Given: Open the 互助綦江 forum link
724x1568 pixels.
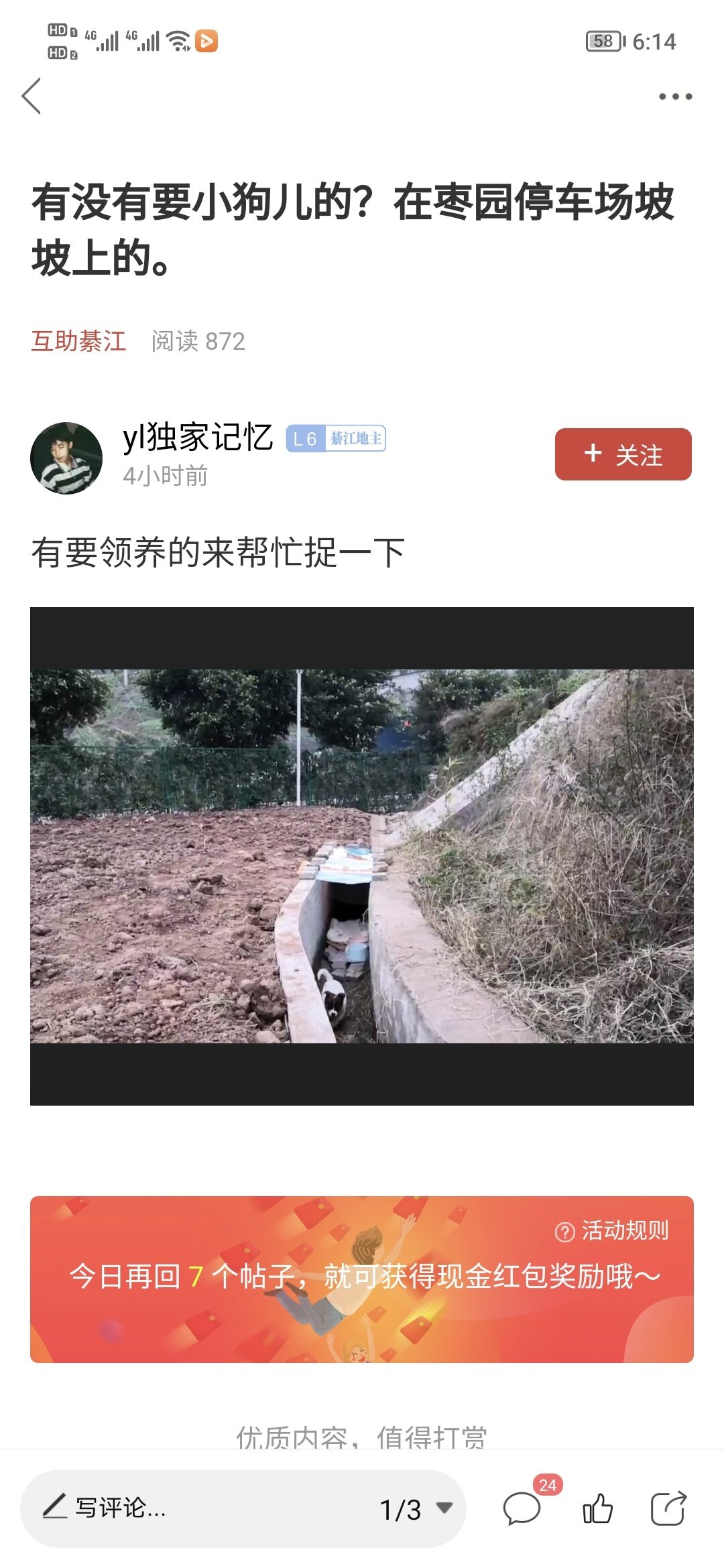Looking at the screenshot, I should (x=78, y=341).
